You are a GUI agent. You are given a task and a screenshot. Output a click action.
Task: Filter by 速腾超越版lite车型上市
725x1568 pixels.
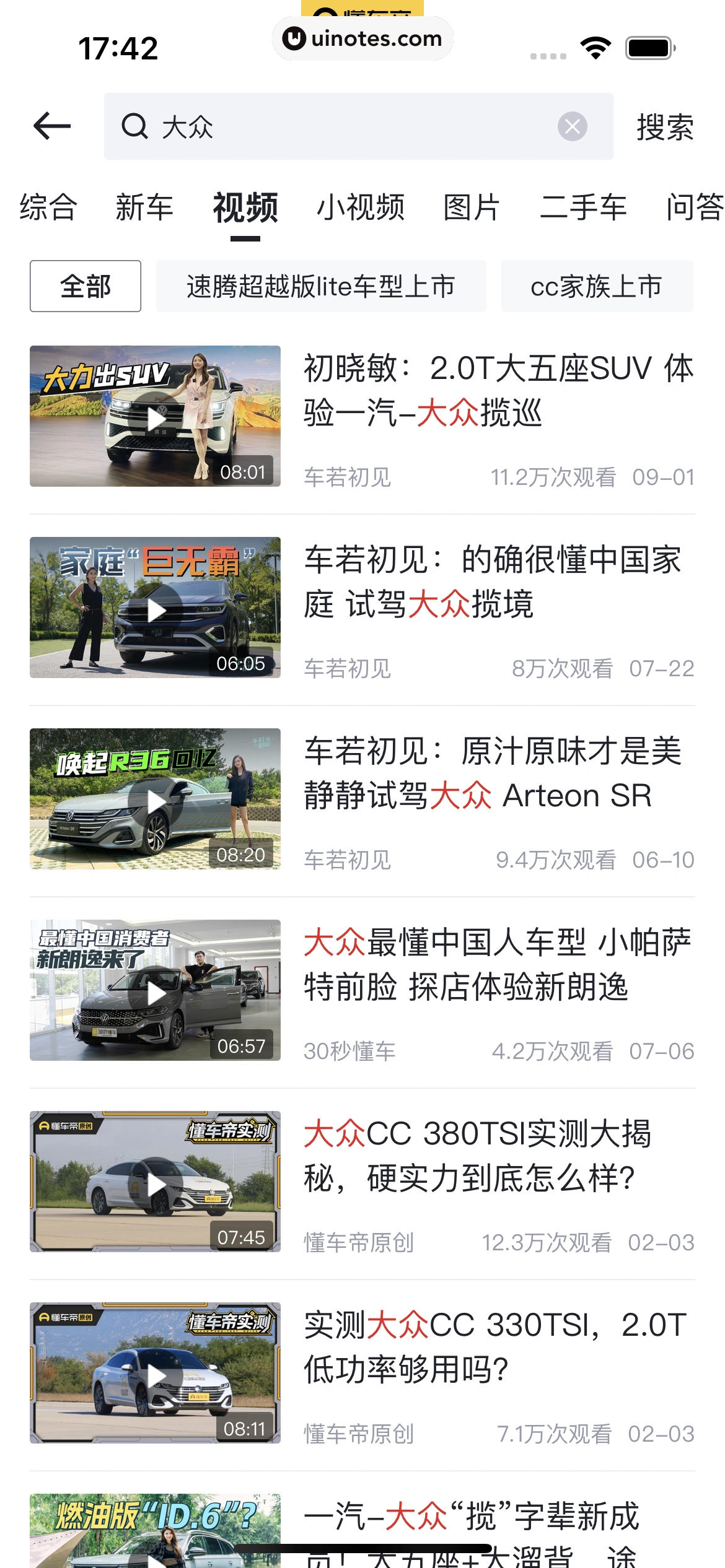click(x=321, y=286)
